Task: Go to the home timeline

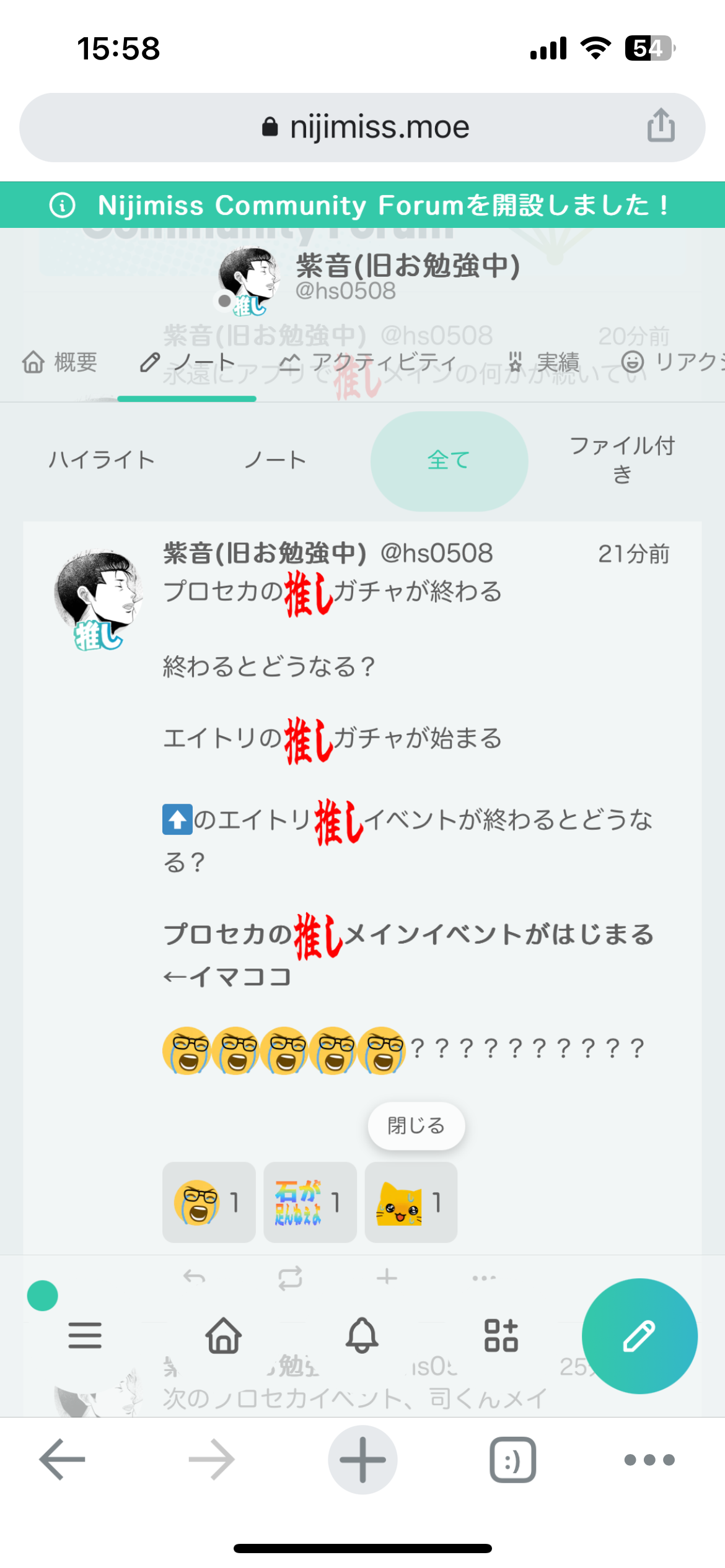Action: (x=224, y=1335)
